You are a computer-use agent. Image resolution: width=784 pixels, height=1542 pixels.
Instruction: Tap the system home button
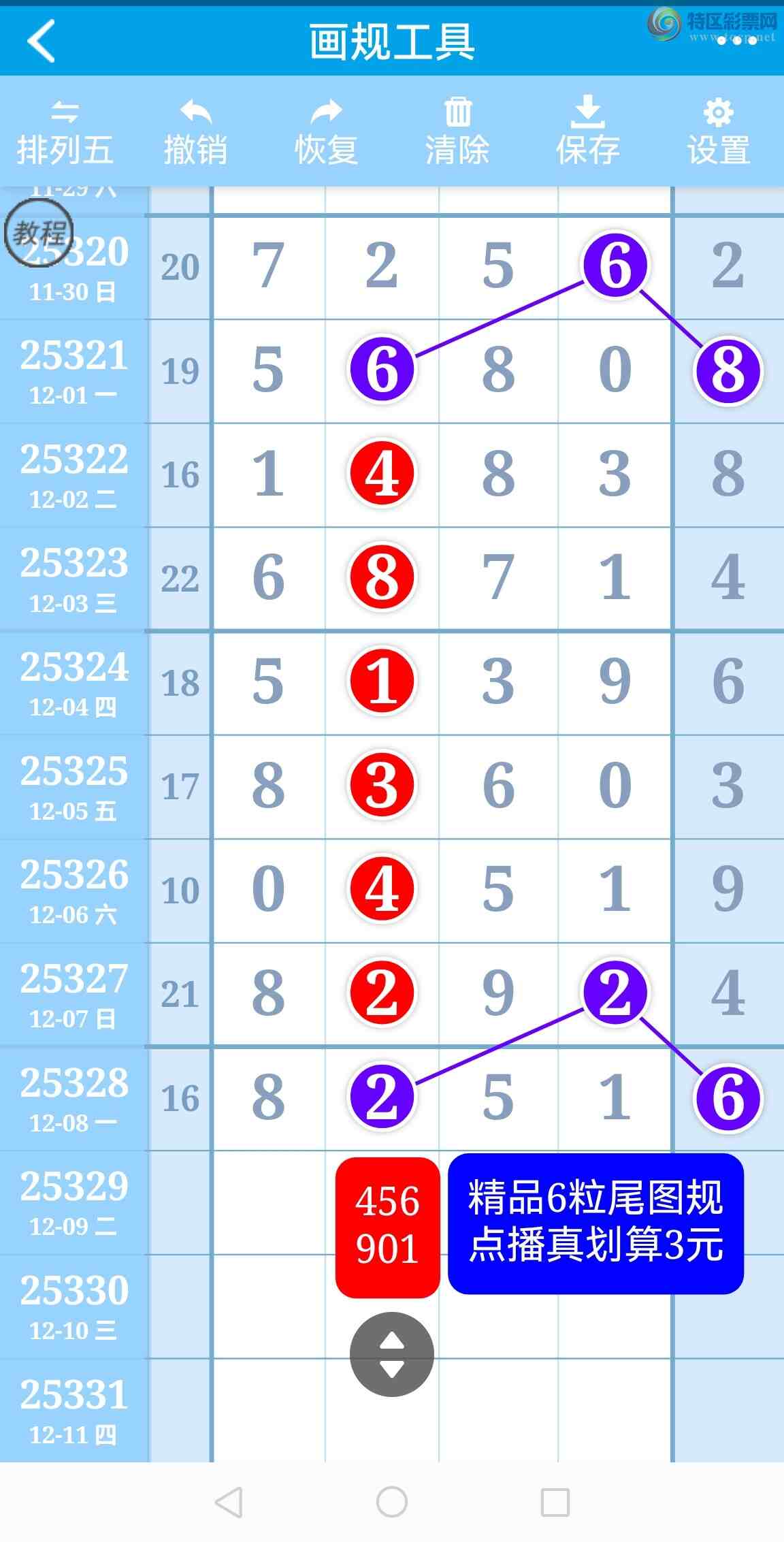coord(392,1502)
